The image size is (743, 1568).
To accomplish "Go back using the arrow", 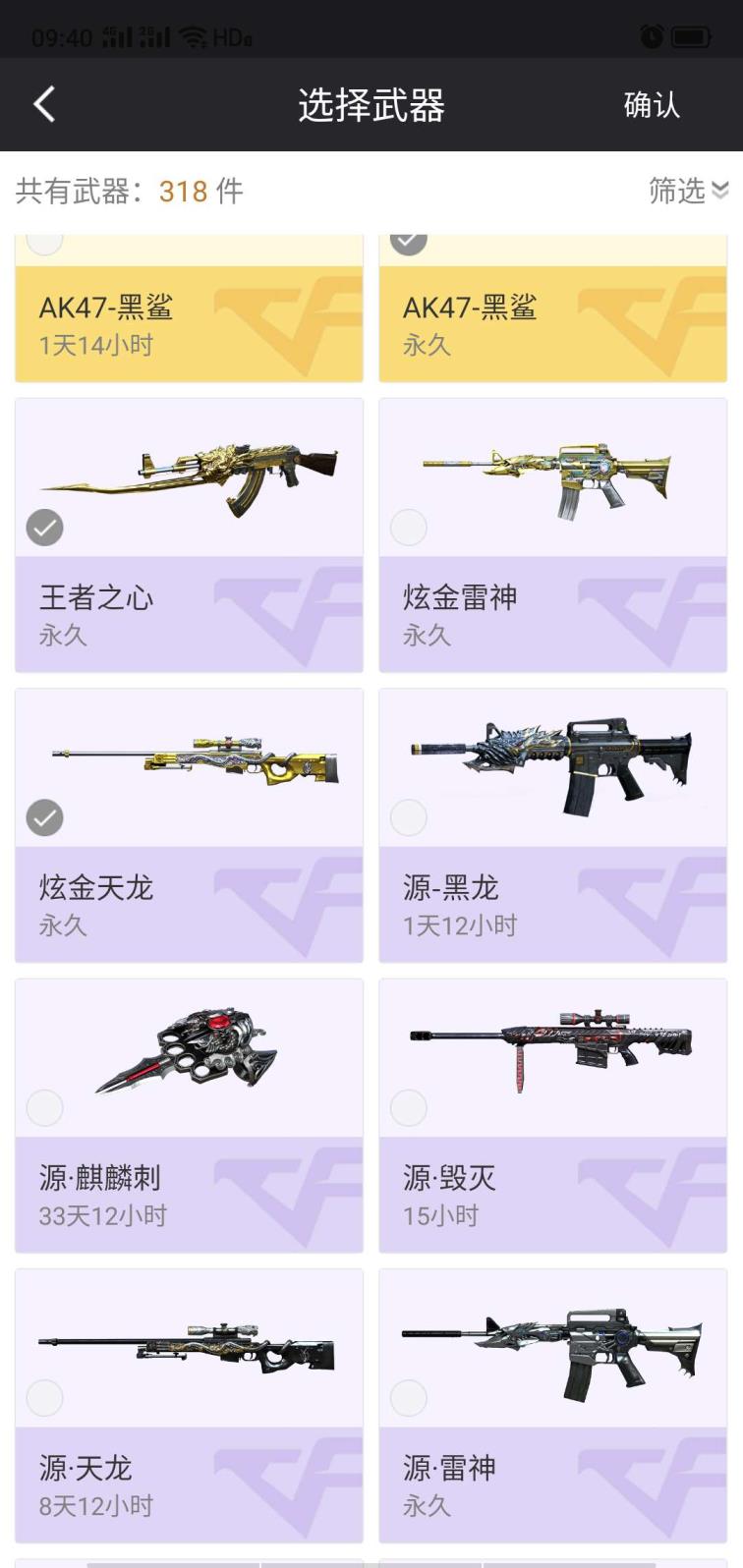I will coord(44,104).
